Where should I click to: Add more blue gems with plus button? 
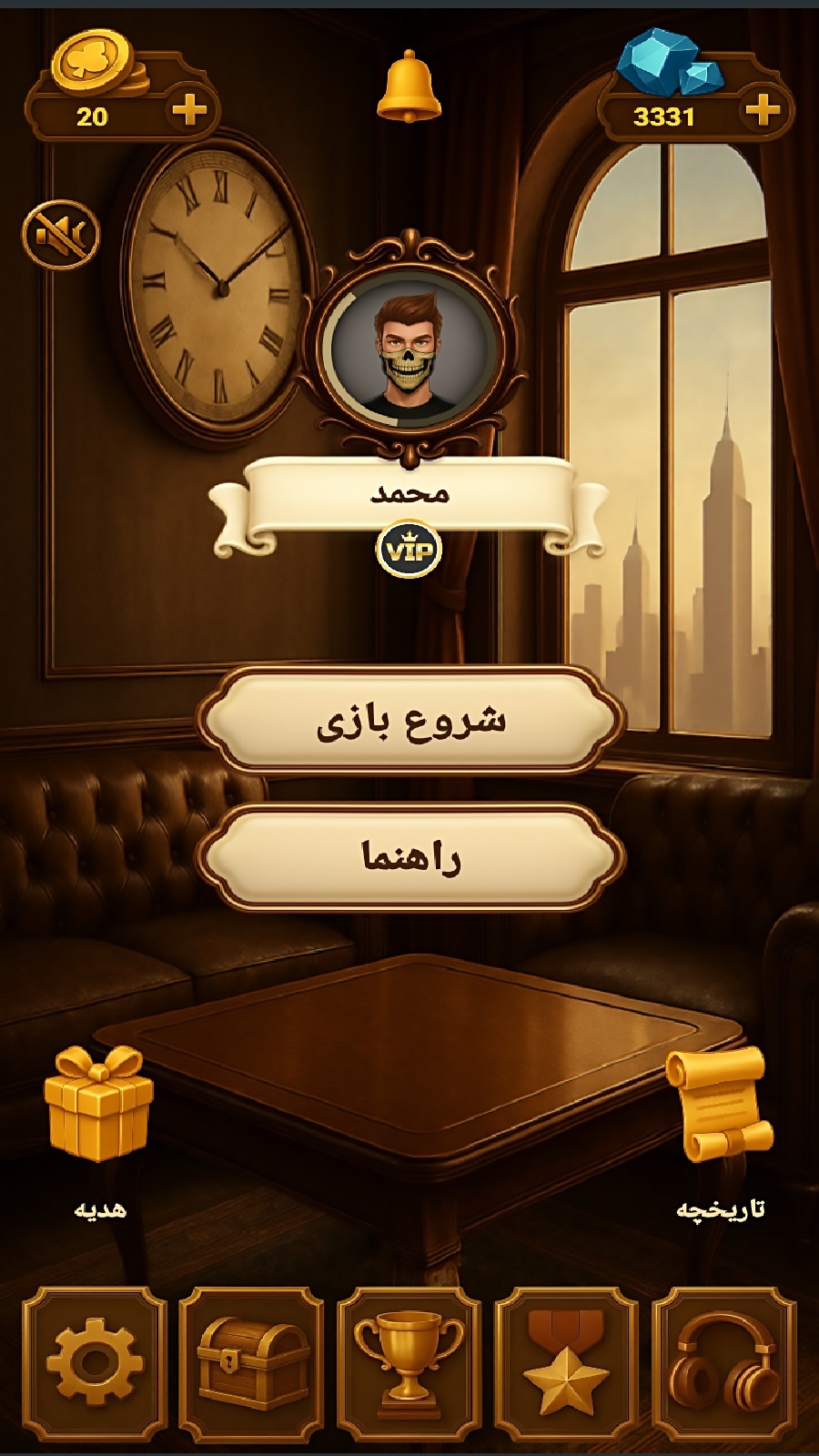click(763, 111)
